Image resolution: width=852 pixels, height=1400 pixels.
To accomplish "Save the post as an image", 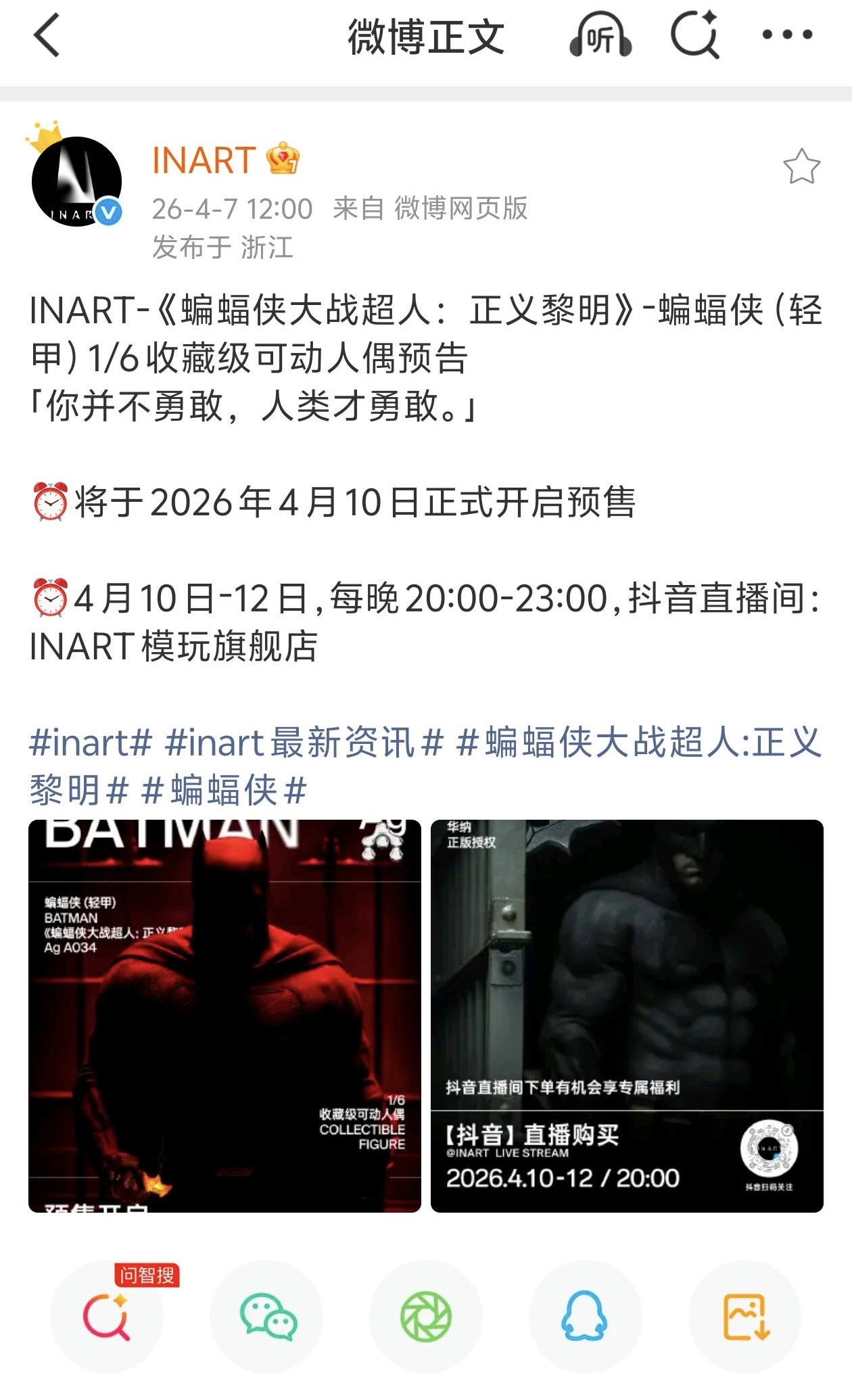I will [745, 1316].
